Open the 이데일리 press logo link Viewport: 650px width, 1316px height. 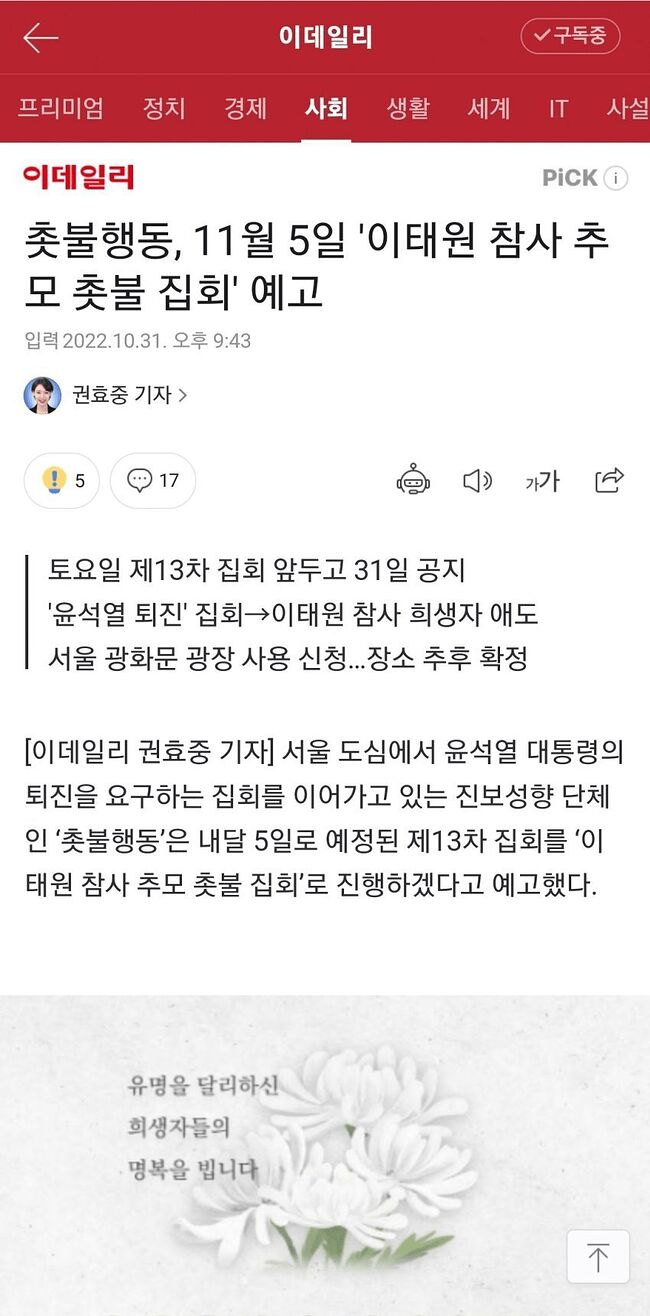pos(78,178)
